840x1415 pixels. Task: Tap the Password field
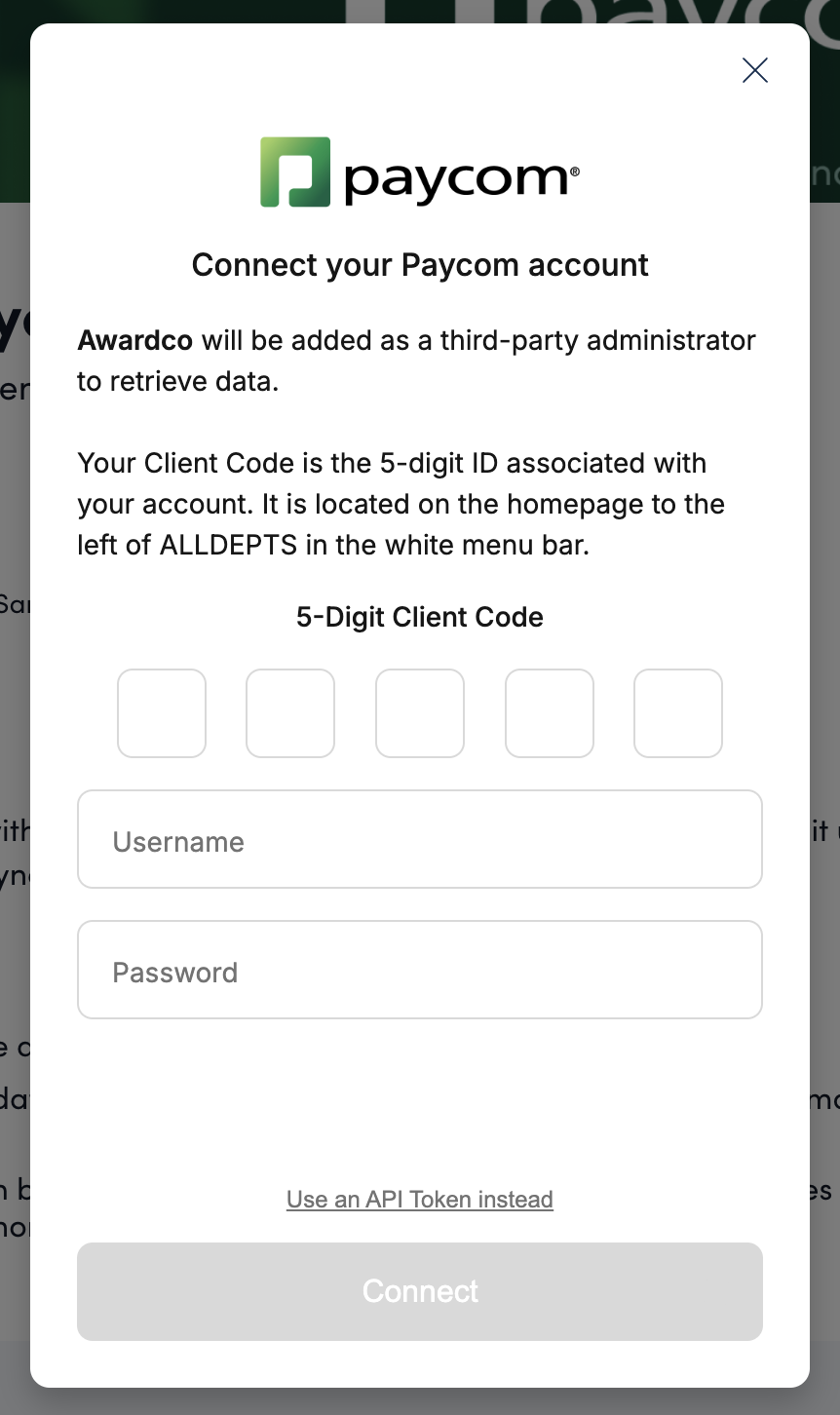[x=420, y=970]
